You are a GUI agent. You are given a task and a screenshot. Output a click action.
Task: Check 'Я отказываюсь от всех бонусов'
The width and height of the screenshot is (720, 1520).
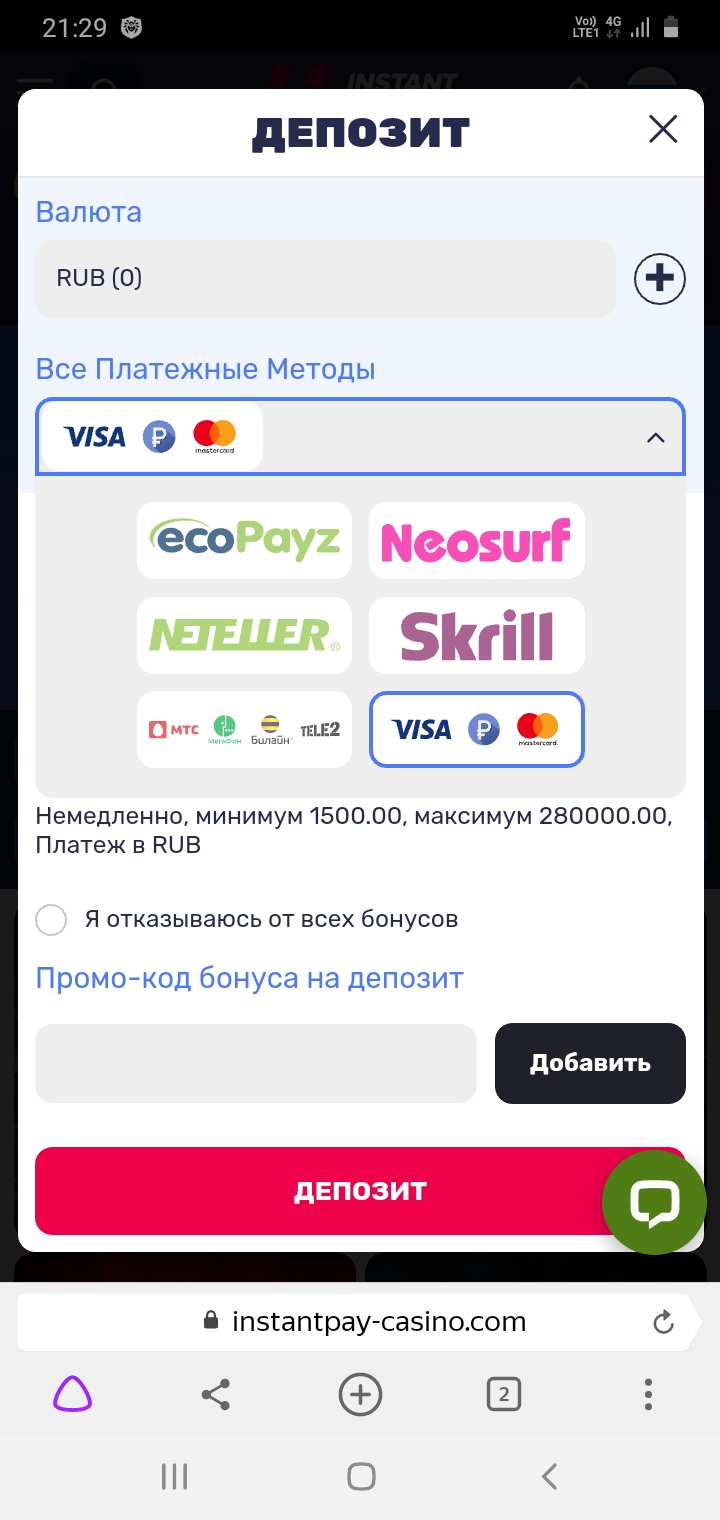pos(52,919)
